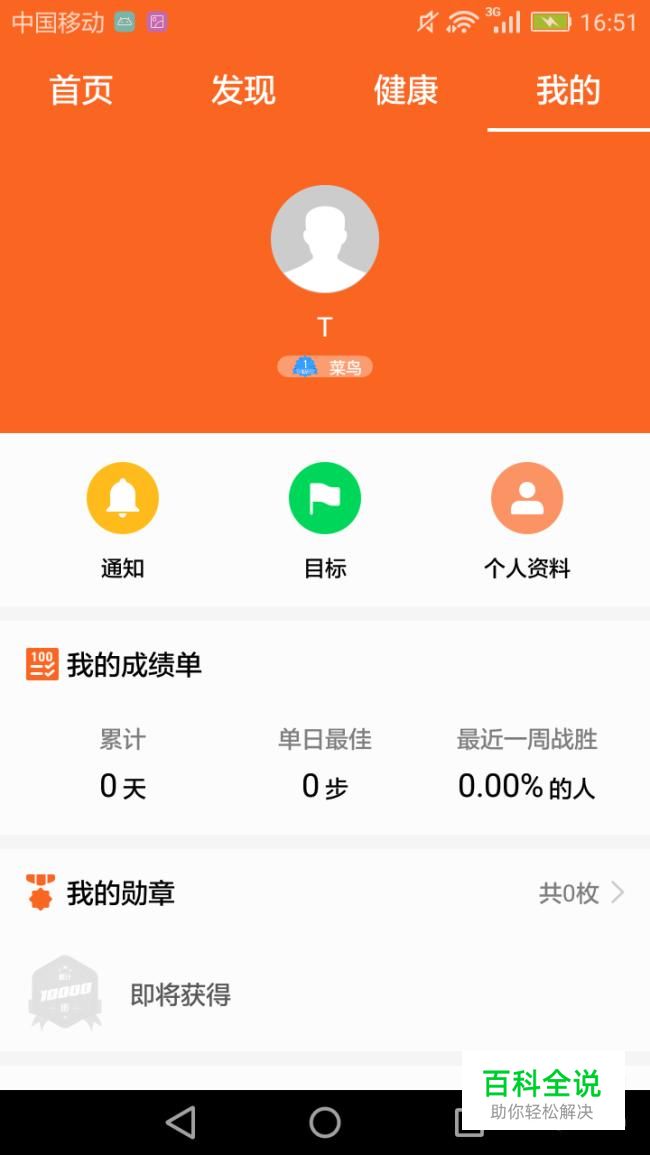Image resolution: width=650 pixels, height=1155 pixels.
Task: Switch to the 首页 tab
Action: tap(81, 91)
